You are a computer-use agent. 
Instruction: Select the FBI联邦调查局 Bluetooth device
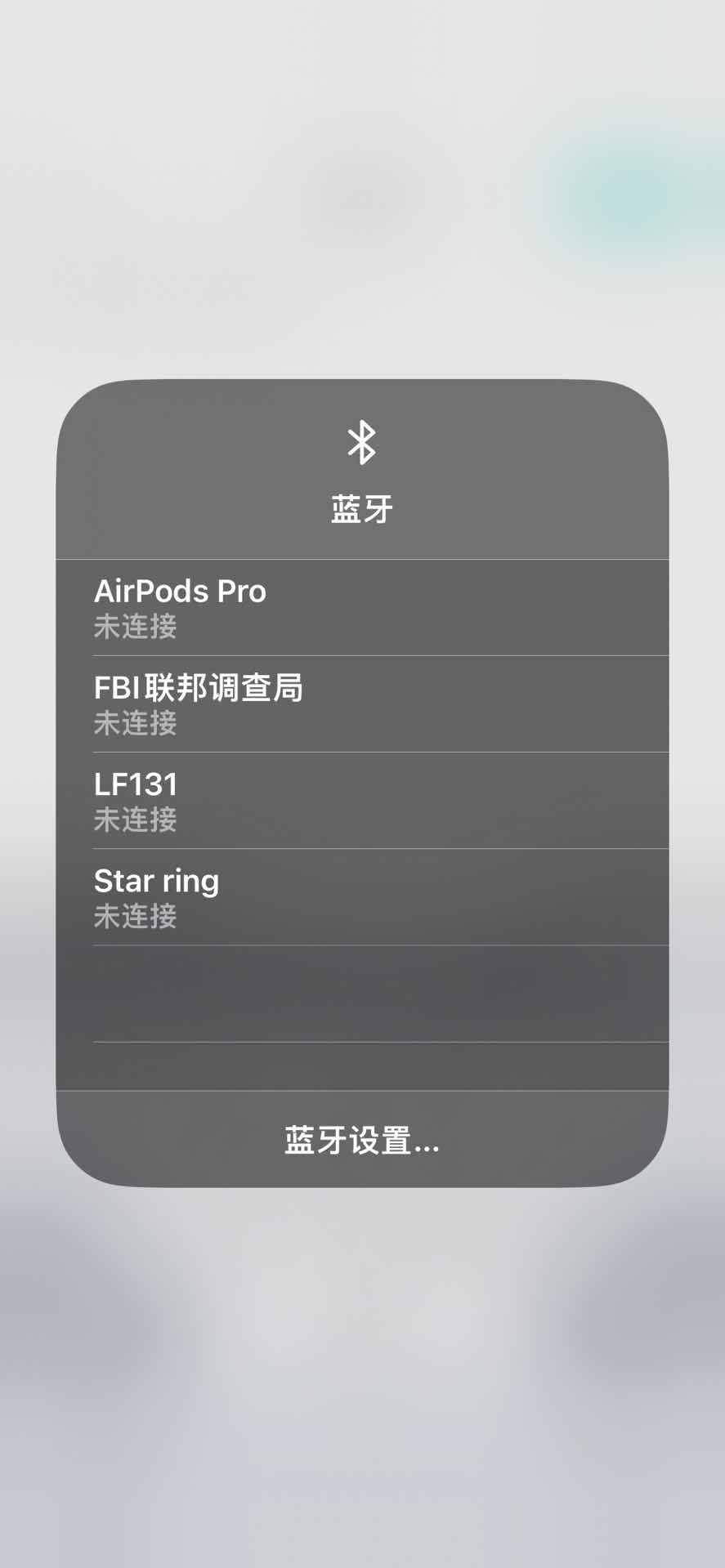(361, 704)
